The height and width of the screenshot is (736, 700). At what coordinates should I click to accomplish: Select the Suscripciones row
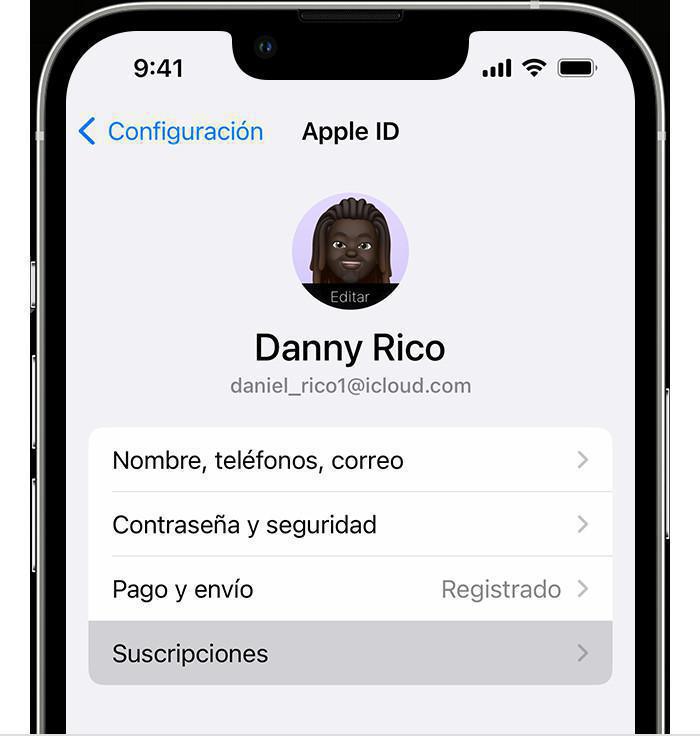[x=350, y=653]
